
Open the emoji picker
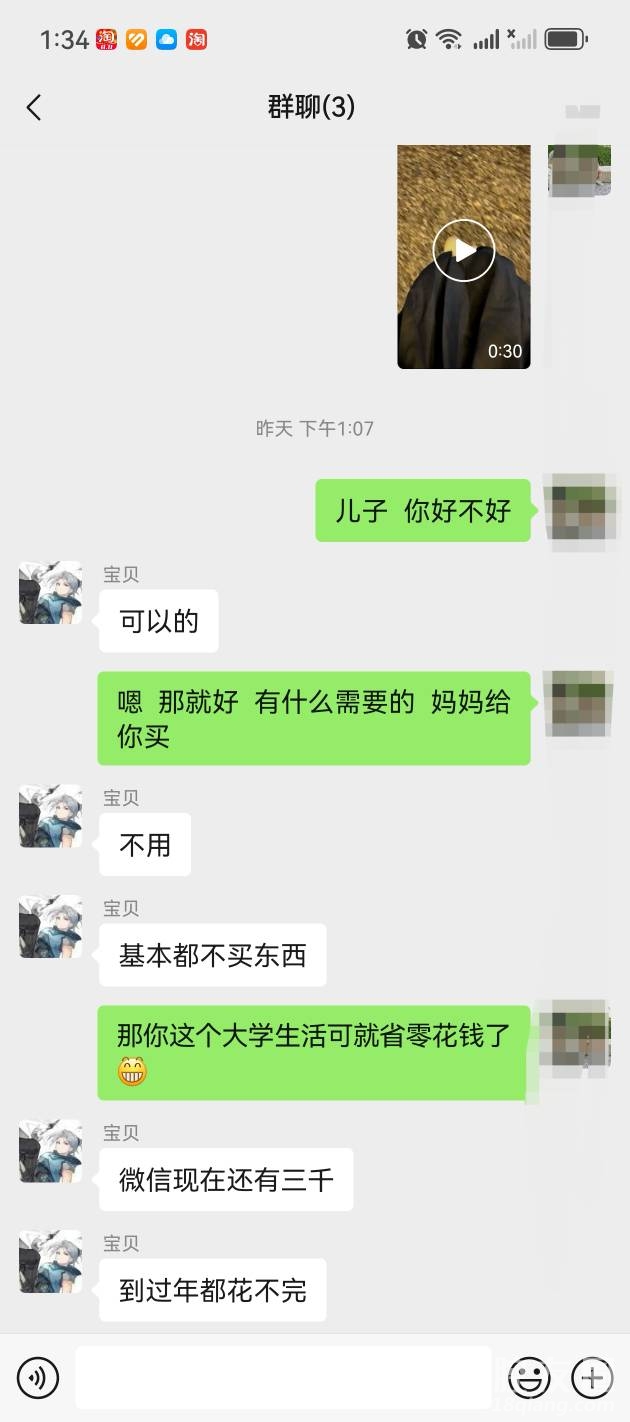click(x=529, y=1378)
